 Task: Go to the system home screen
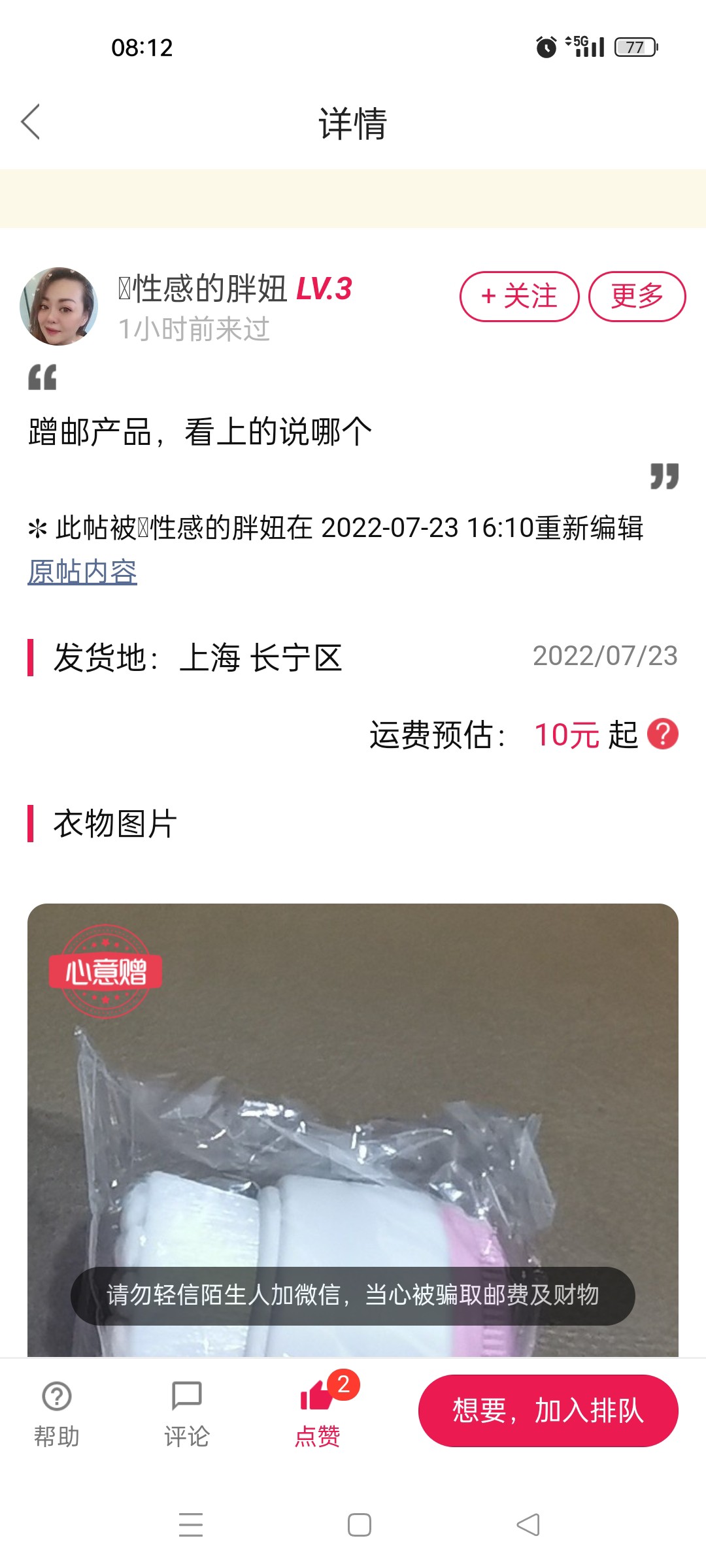coord(359,1525)
